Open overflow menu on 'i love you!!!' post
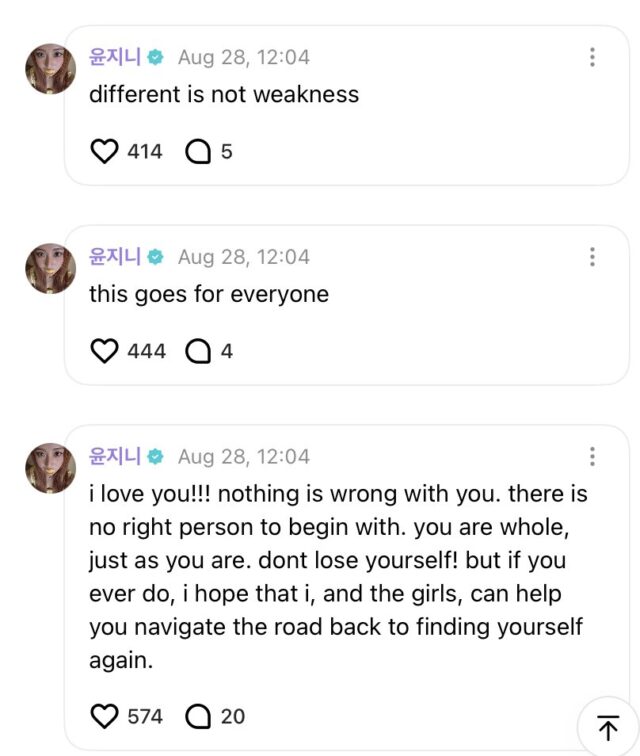Viewport: 640px width, 756px height. tap(592, 457)
